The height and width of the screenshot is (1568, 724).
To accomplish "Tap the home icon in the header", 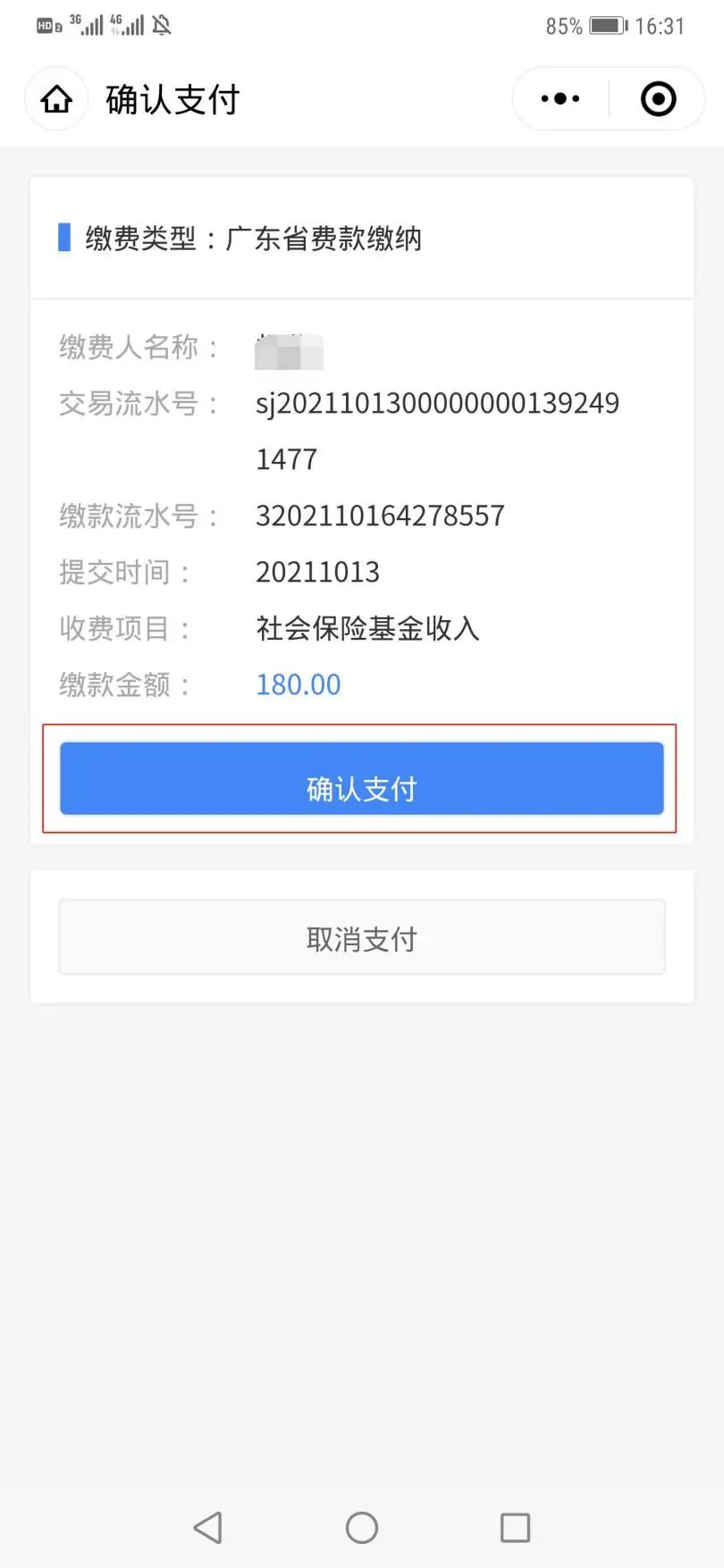I will [56, 99].
